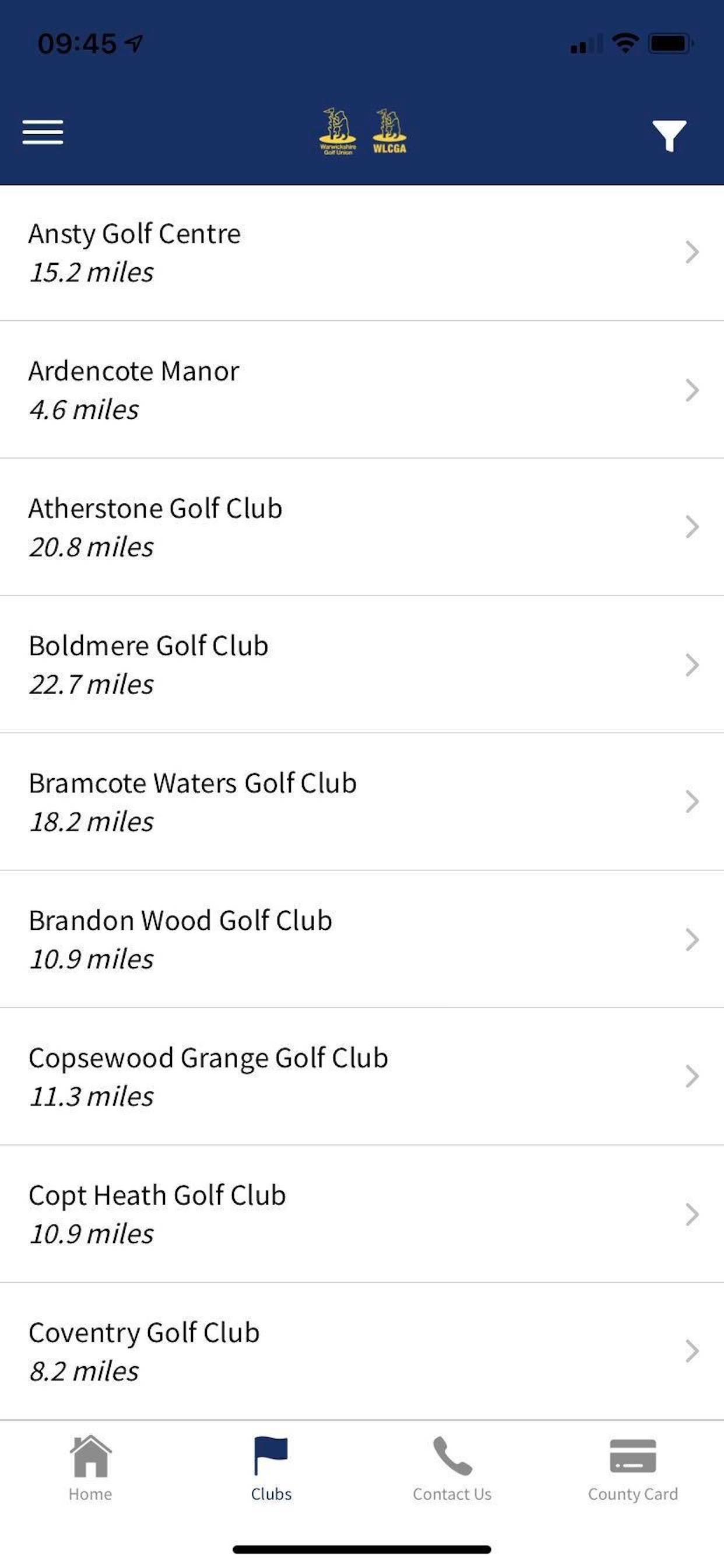Select Ardencote Manor from the list

(x=361, y=390)
